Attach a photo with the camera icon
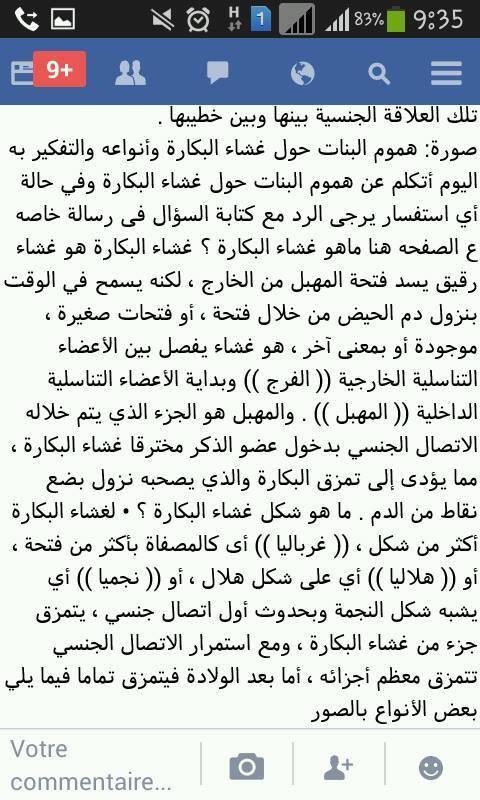 (247, 766)
